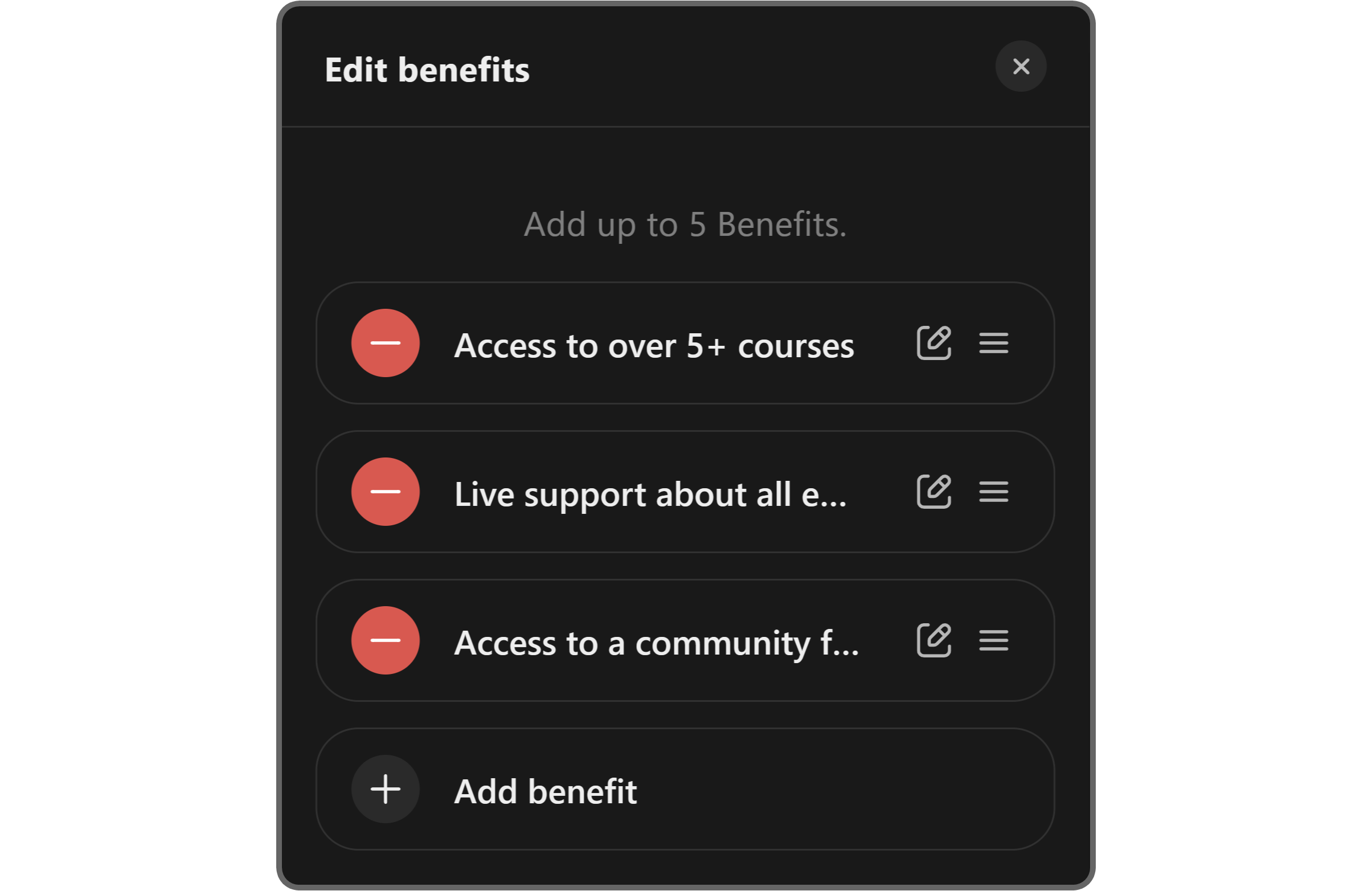The image size is (1372, 891).
Task: Edit the 'Access to over 5+ courses' benefit
Action: 933,343
